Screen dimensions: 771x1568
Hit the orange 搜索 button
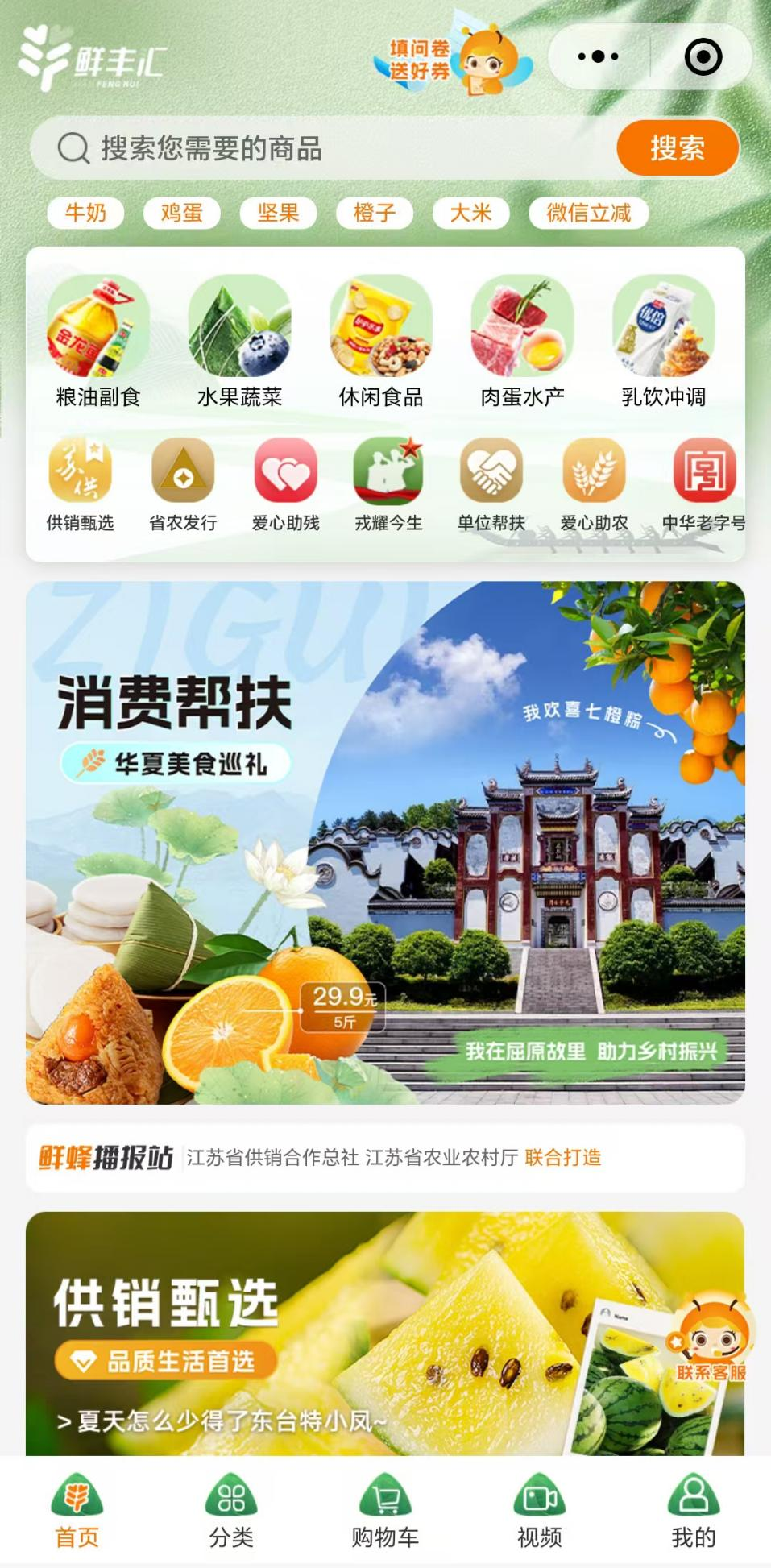[x=677, y=148]
